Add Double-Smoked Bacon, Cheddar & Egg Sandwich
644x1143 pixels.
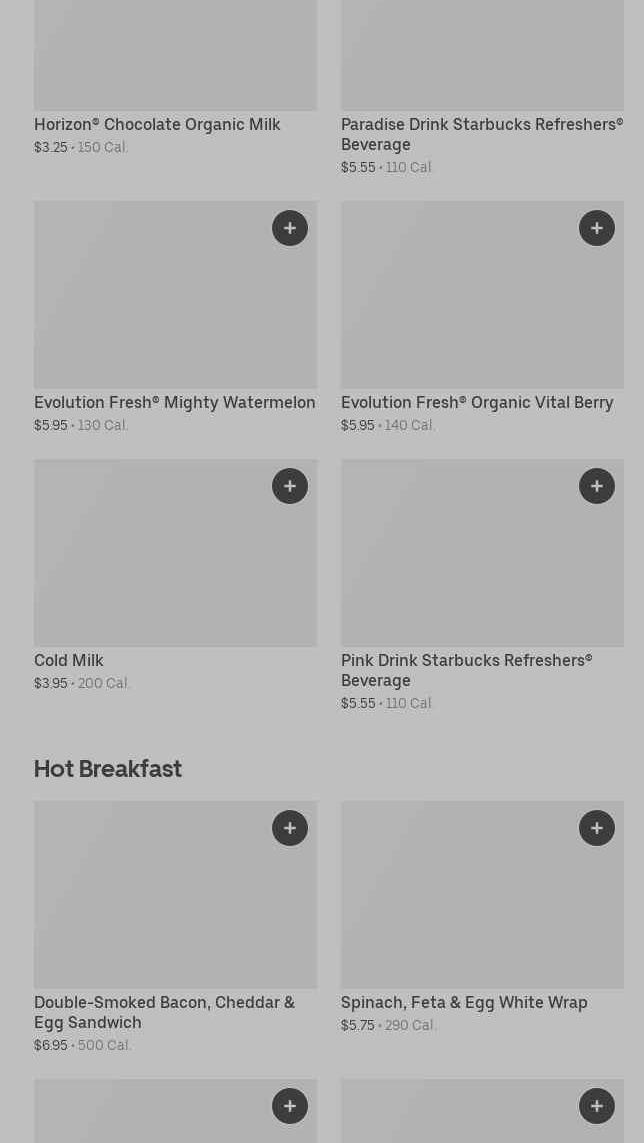[x=290, y=828]
